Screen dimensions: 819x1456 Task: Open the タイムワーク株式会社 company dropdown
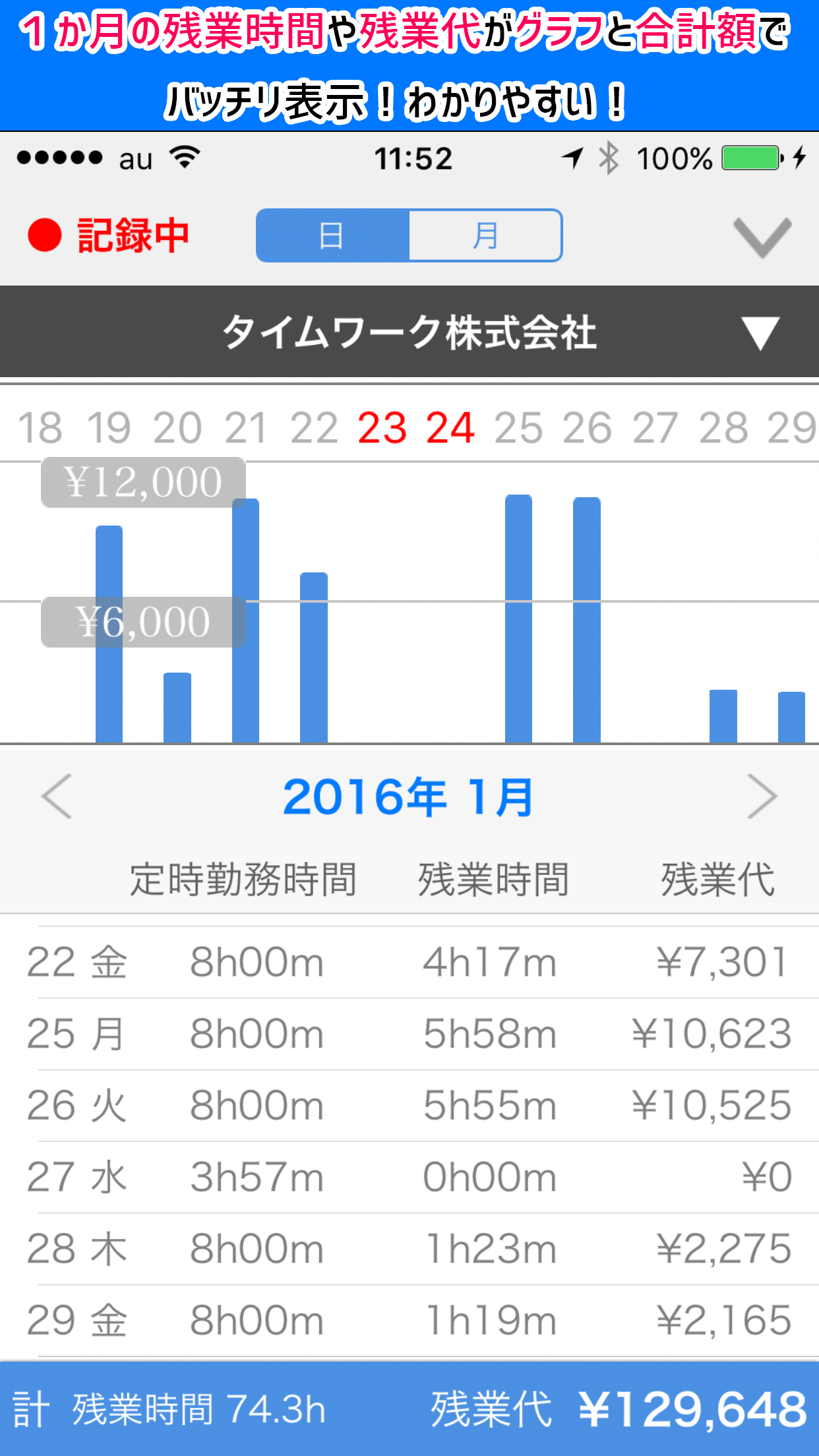pos(409,332)
